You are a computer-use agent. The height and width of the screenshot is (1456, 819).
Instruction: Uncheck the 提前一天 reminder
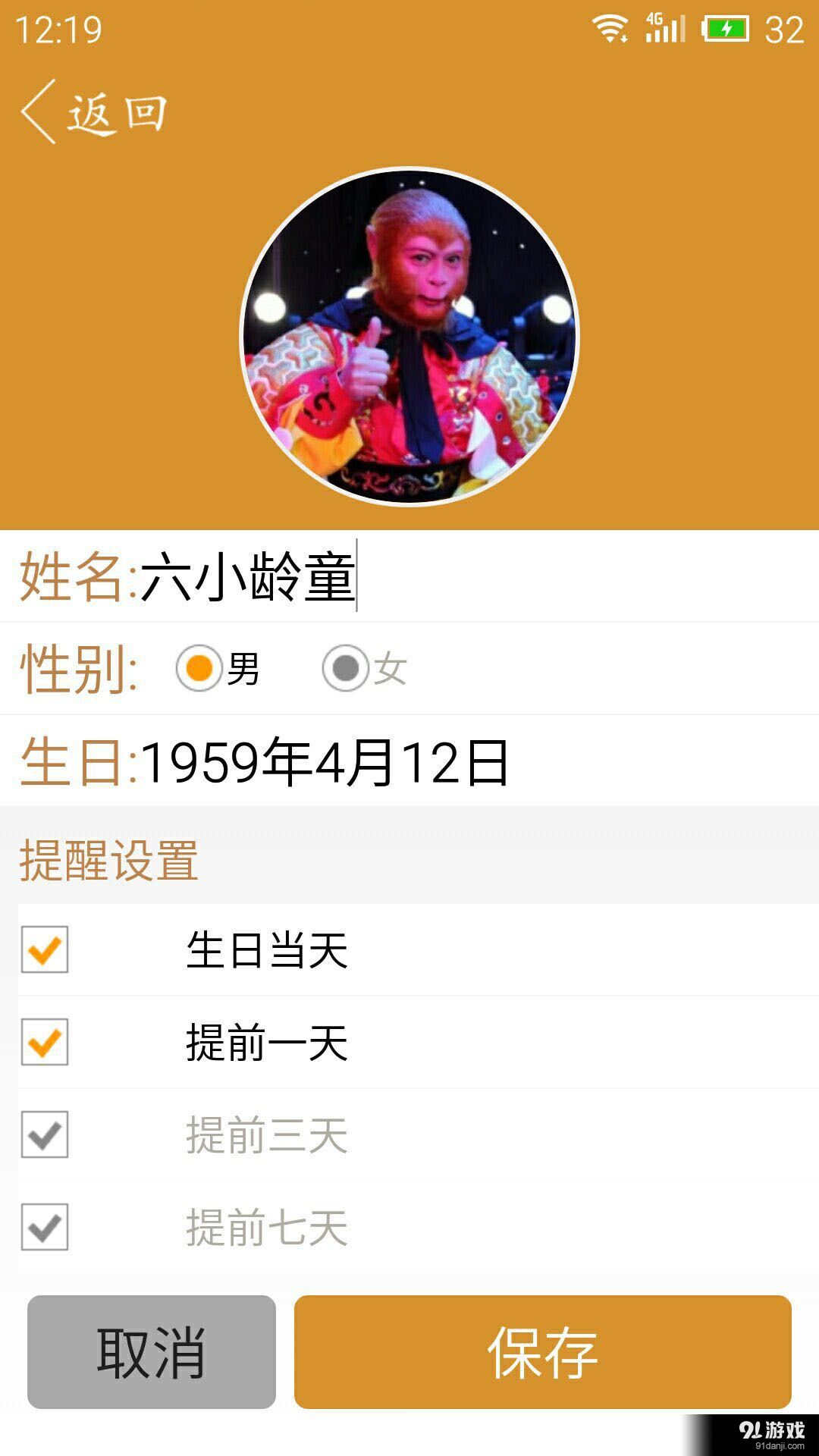tap(45, 1042)
